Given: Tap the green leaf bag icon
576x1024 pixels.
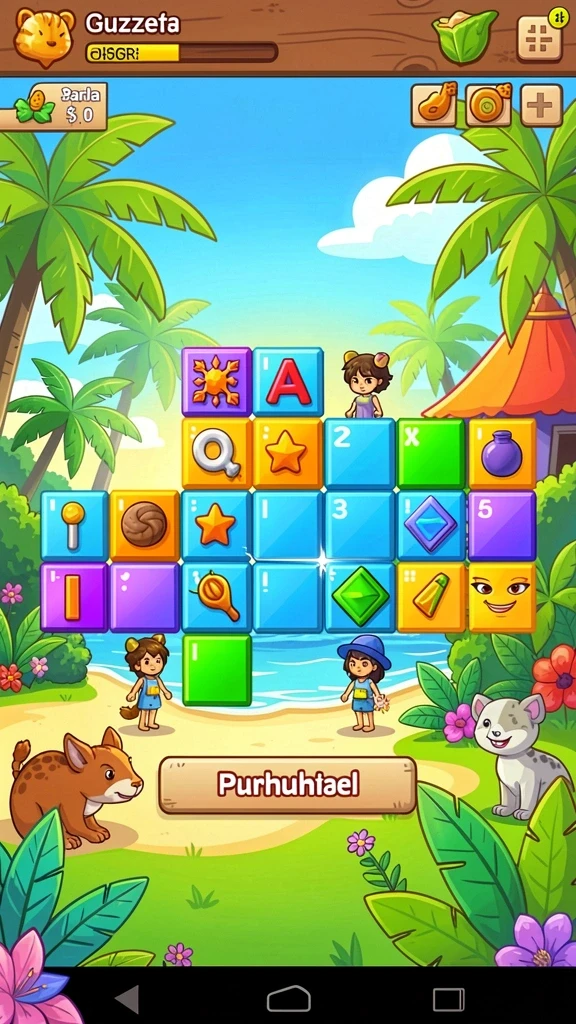Looking at the screenshot, I should tap(464, 37).
